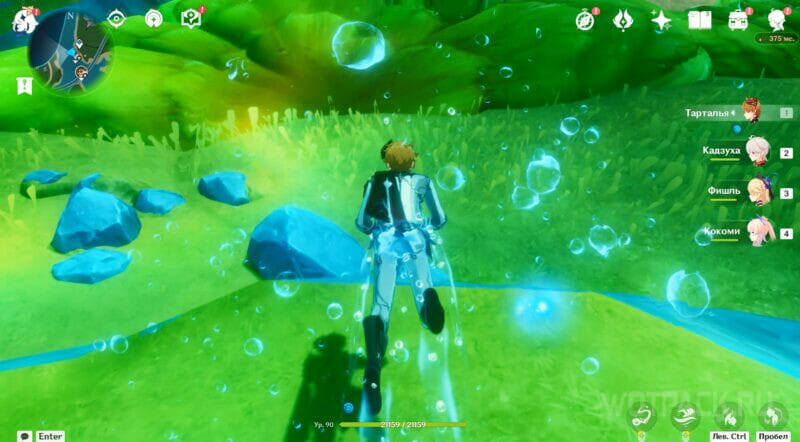Switch to character Фишль
Image resolution: width=800 pixels, height=442 pixels.
(x=757, y=192)
